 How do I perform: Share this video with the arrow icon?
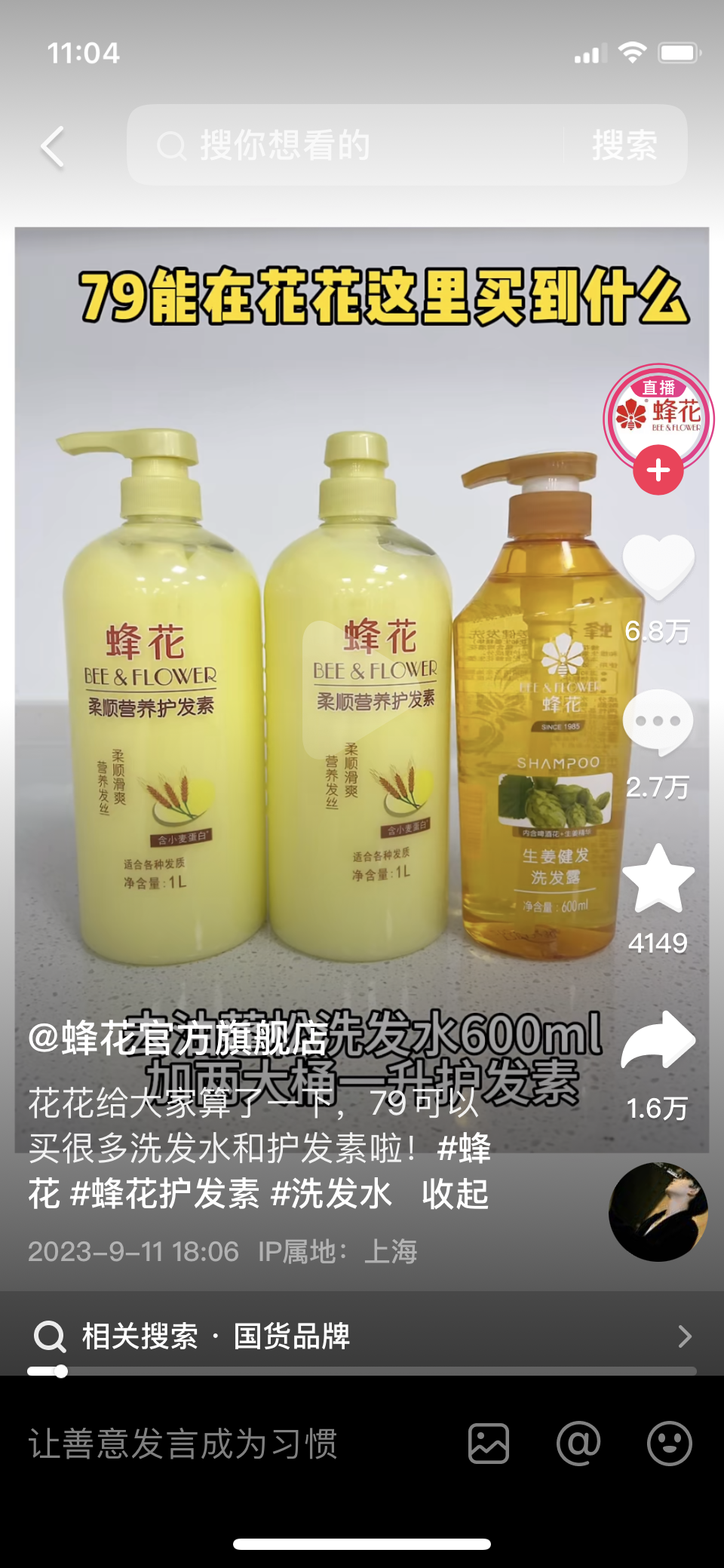pyautogui.click(x=658, y=1042)
